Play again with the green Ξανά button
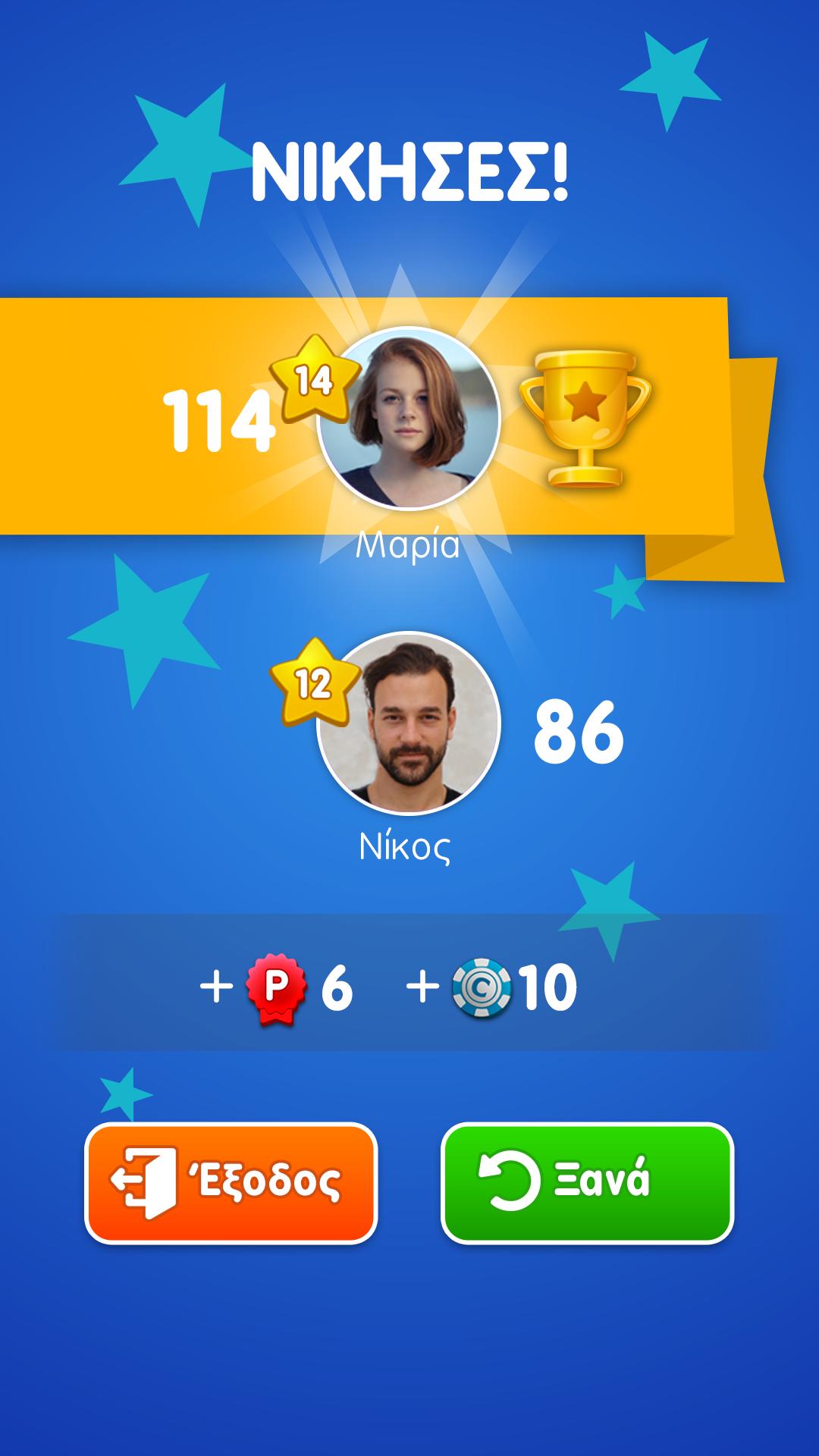Viewport: 819px width, 1456px height. point(587,1183)
